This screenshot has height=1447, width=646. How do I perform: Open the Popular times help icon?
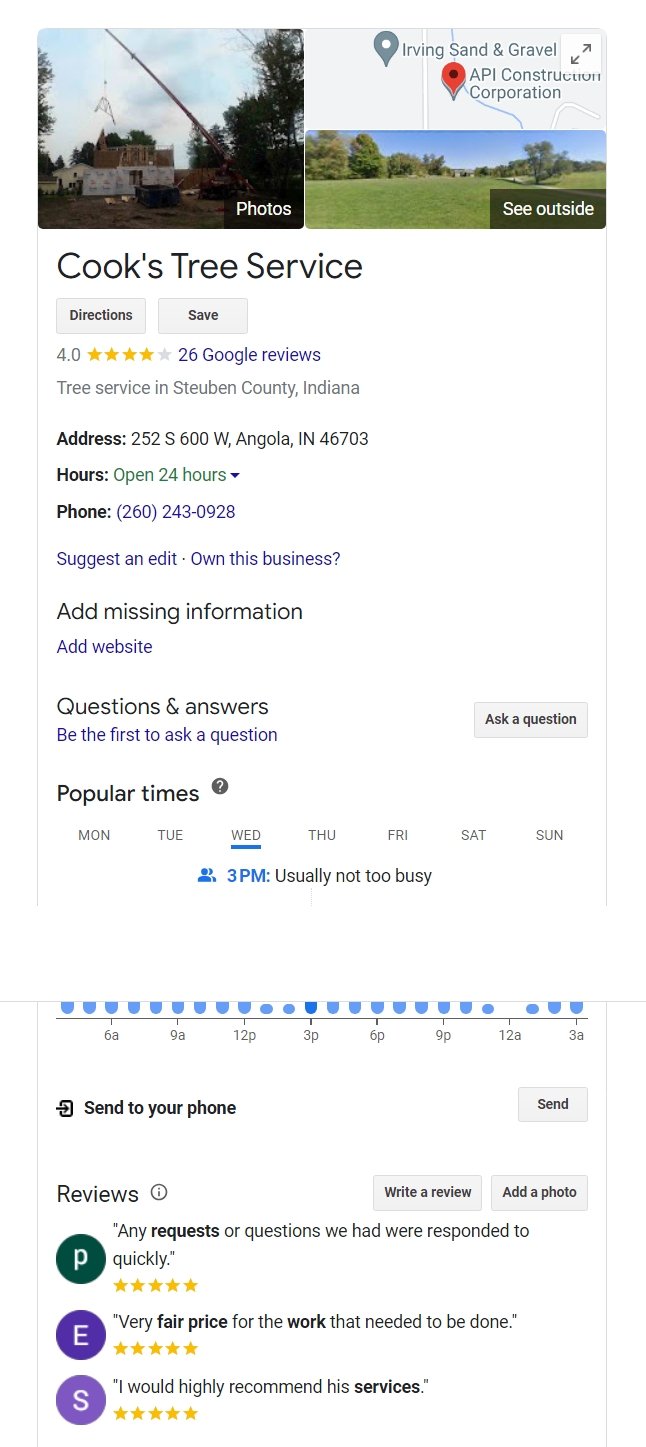tap(221, 787)
